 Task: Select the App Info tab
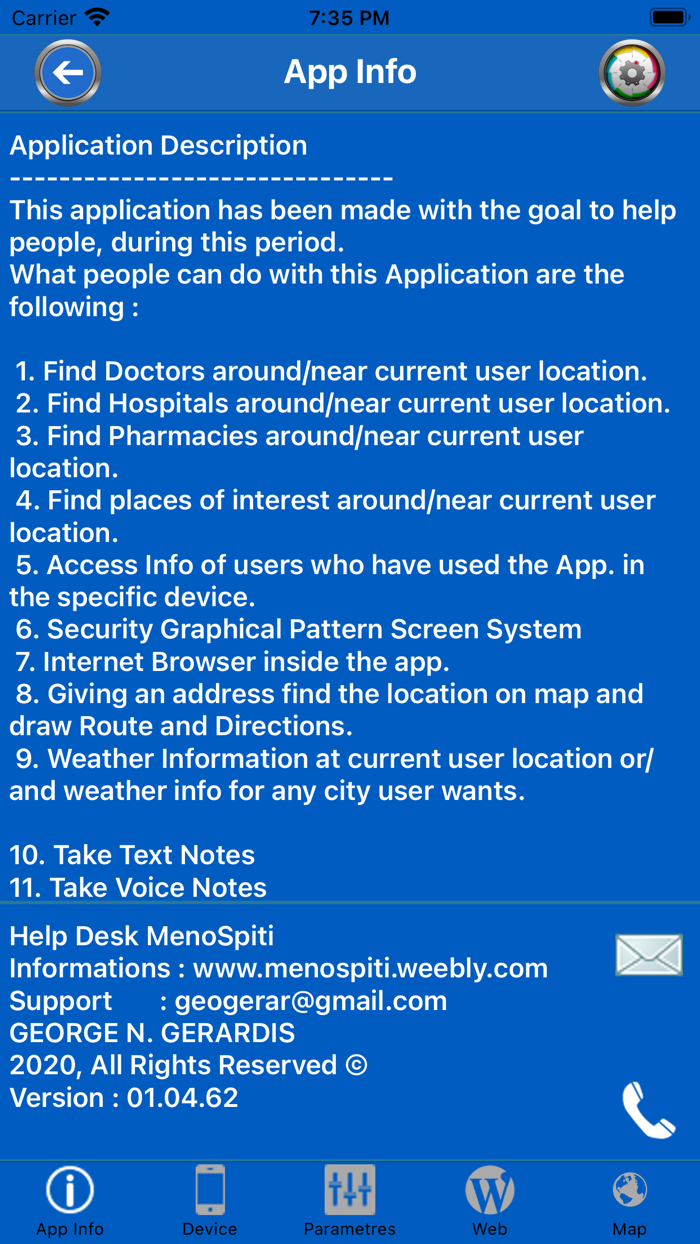click(x=70, y=1201)
